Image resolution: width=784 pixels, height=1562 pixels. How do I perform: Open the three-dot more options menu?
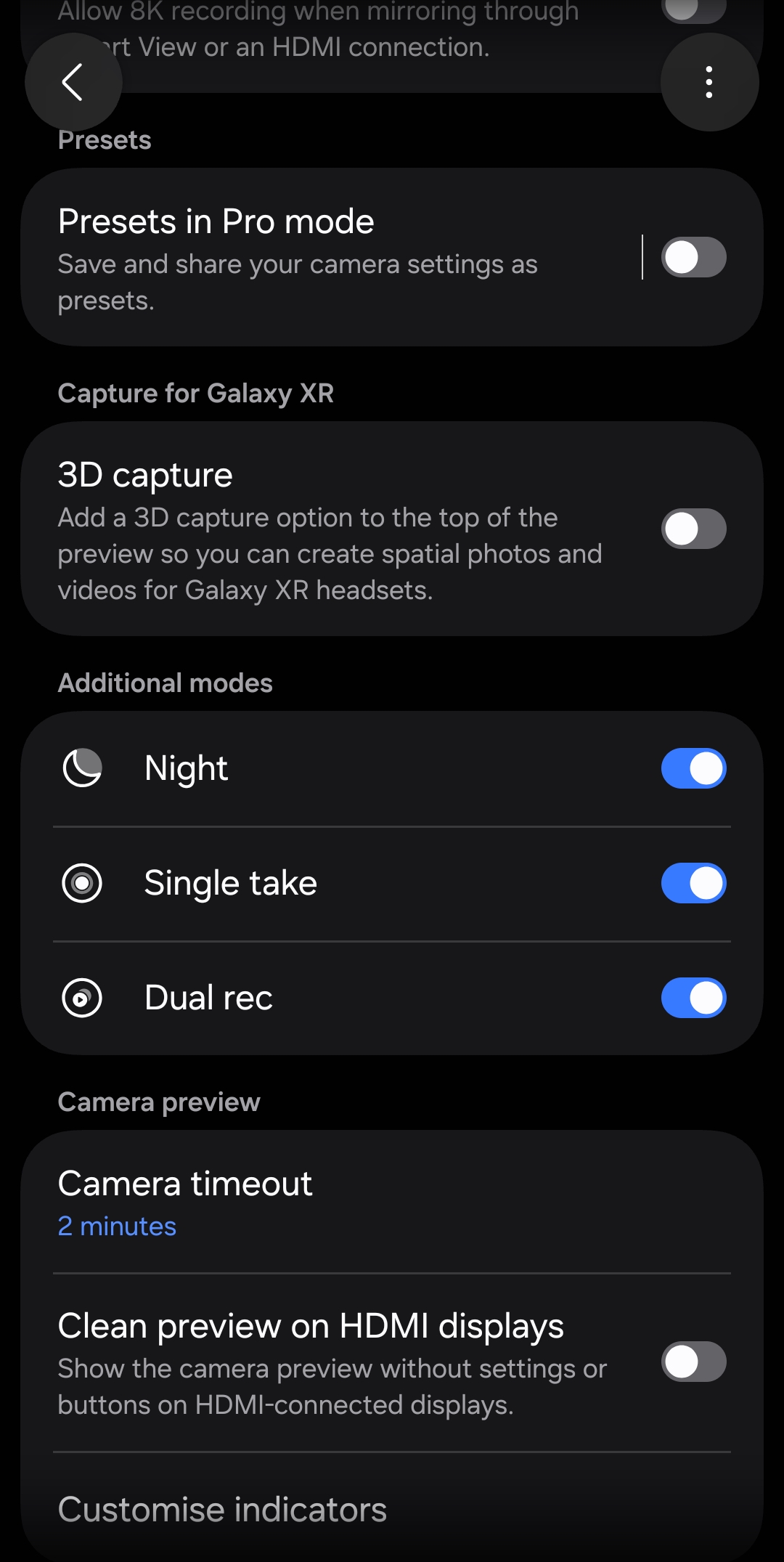[709, 82]
